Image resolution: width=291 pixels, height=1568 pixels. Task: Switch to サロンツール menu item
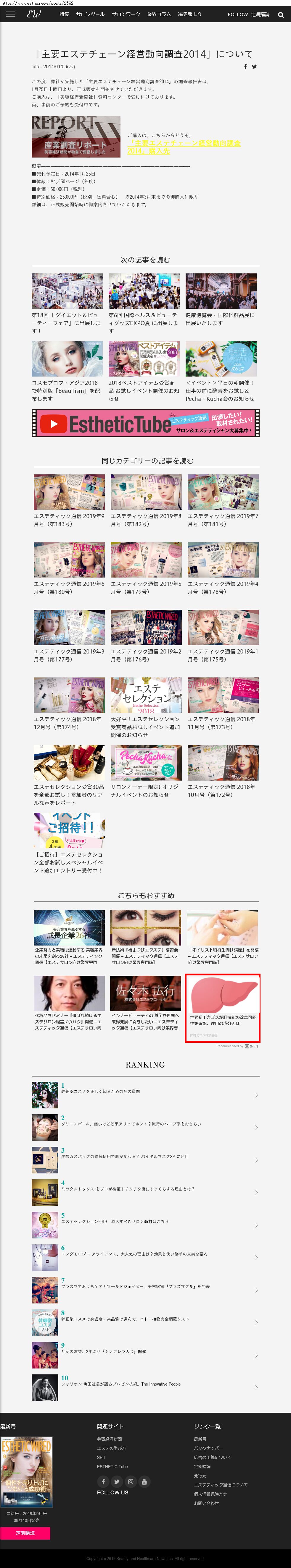(x=90, y=14)
